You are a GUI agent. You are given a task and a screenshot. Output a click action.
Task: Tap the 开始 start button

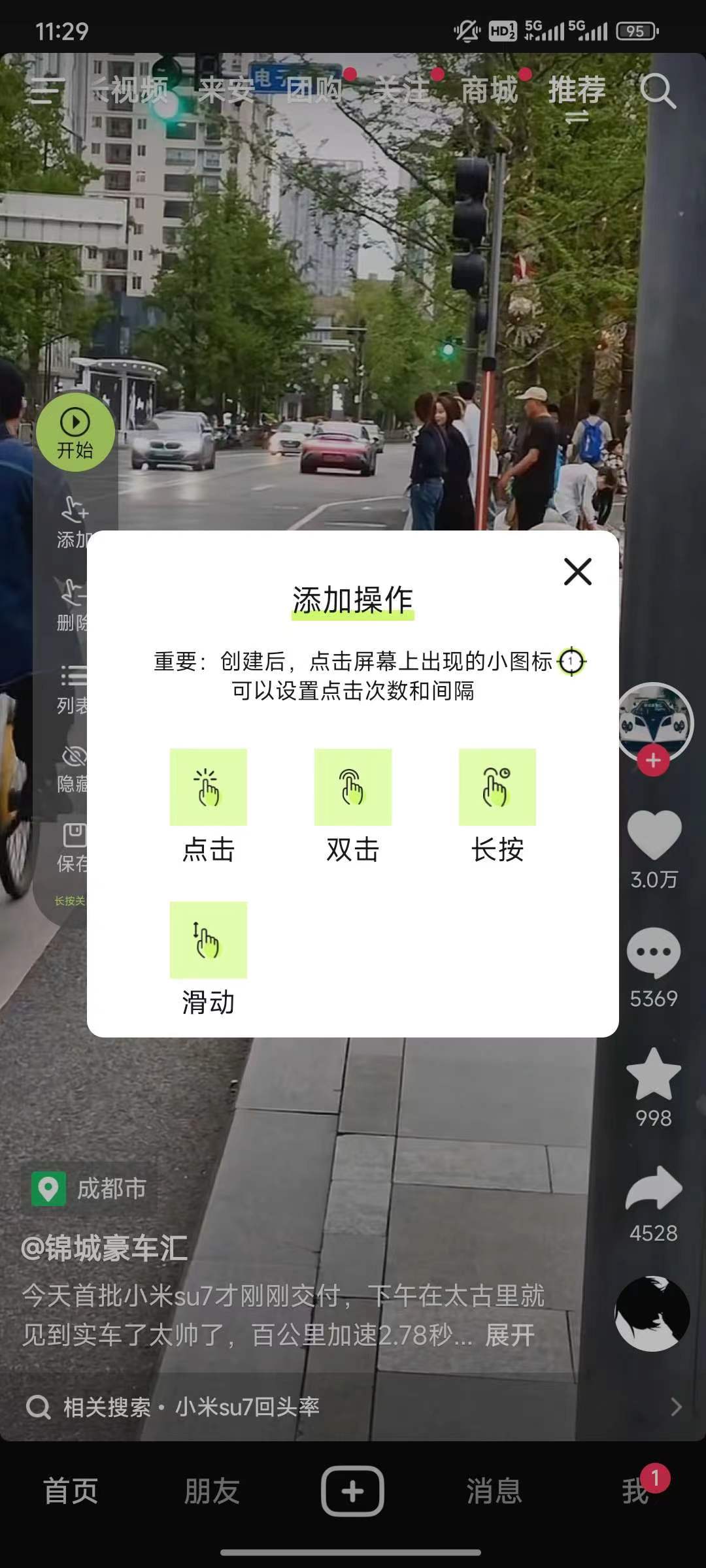[75, 433]
